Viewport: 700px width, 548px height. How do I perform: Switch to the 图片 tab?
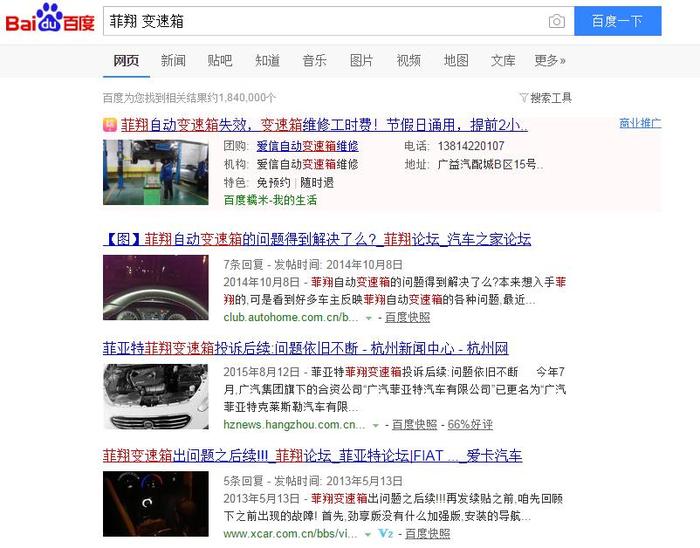[361, 61]
